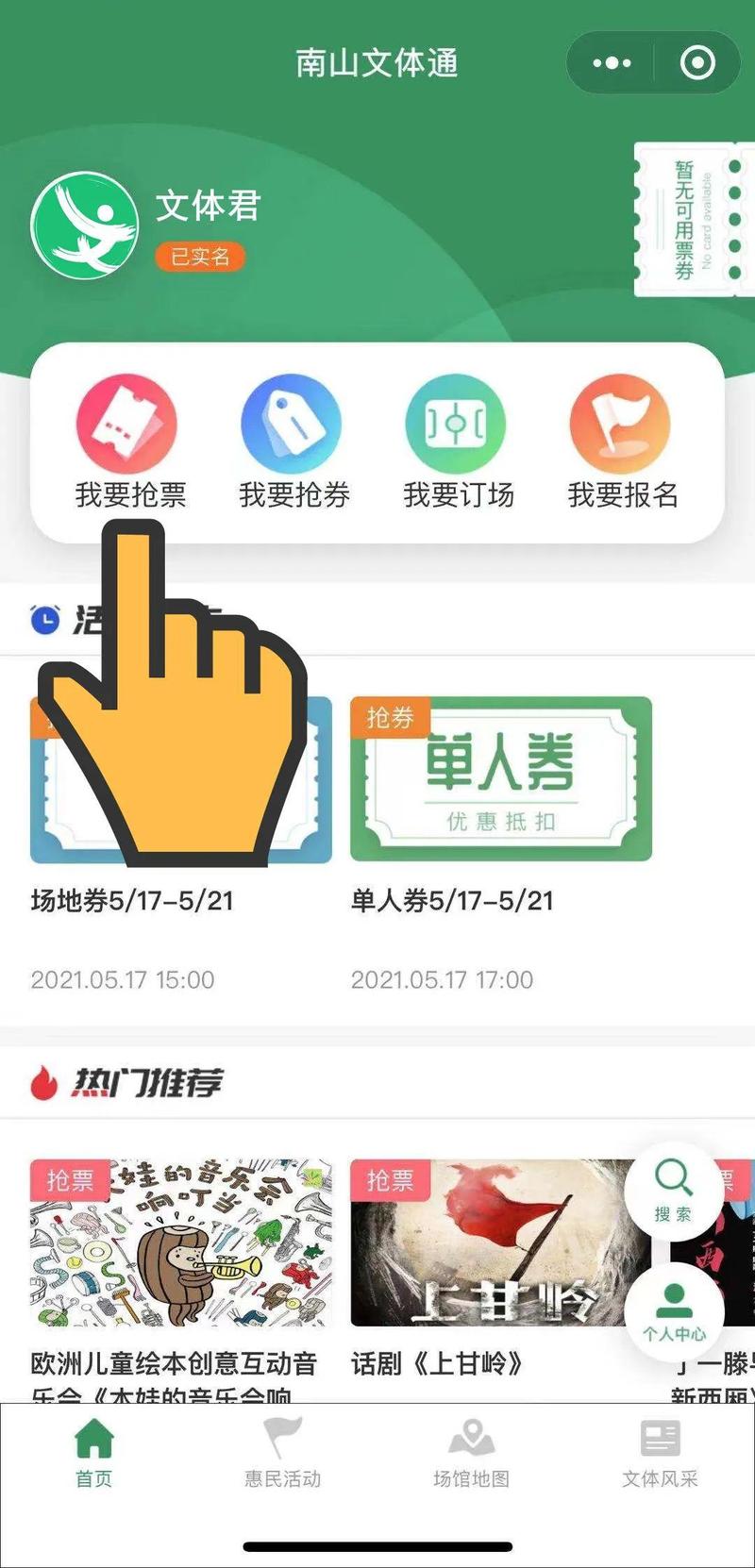Close the mini program via circle icon
This screenshot has height=1568, width=755.
697,63
